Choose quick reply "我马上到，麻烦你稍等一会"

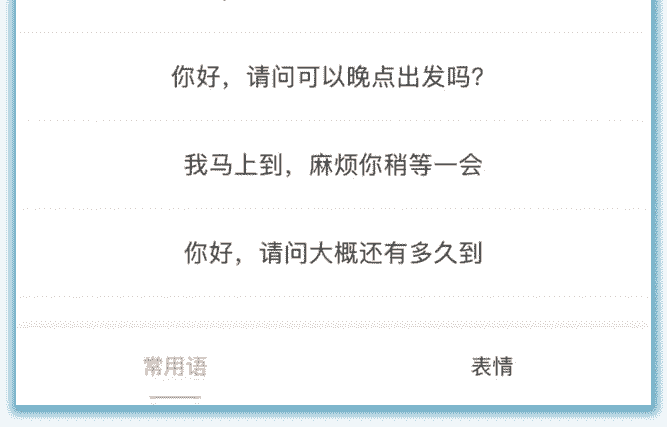pyautogui.click(x=333, y=165)
